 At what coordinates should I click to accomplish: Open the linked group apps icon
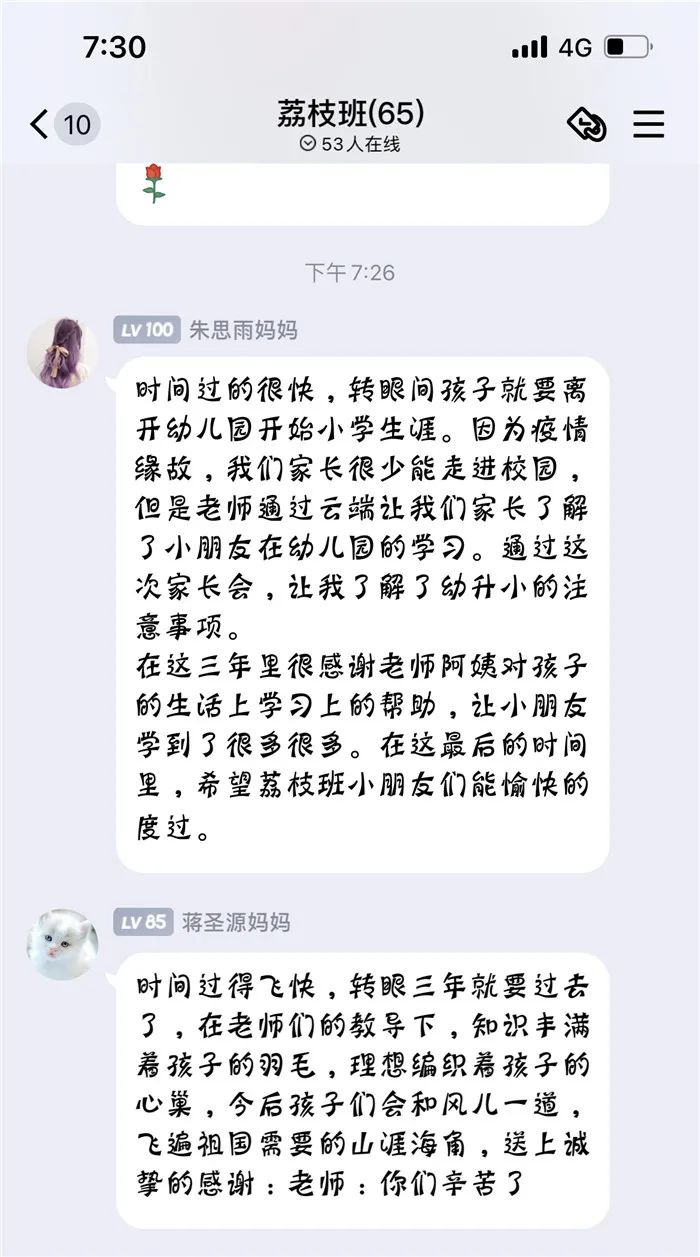pyautogui.click(x=587, y=124)
